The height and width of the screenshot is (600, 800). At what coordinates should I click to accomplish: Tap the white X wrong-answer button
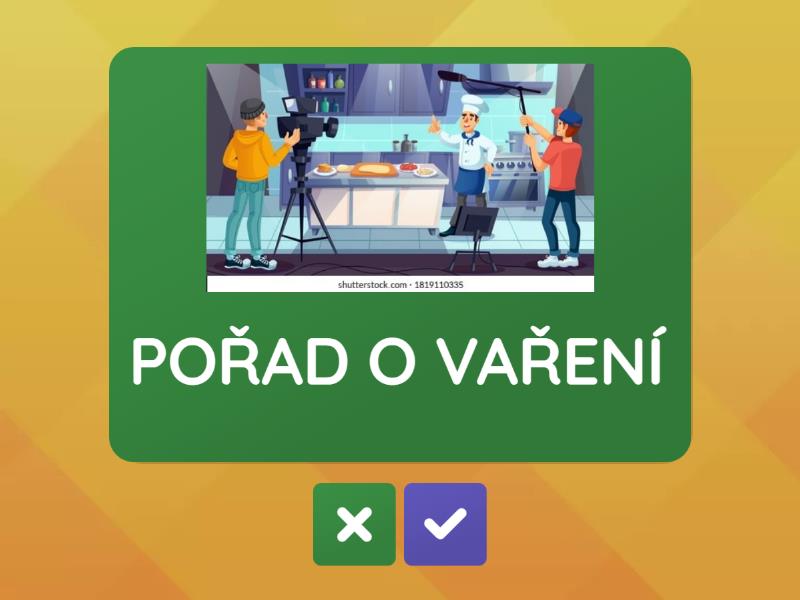354,524
